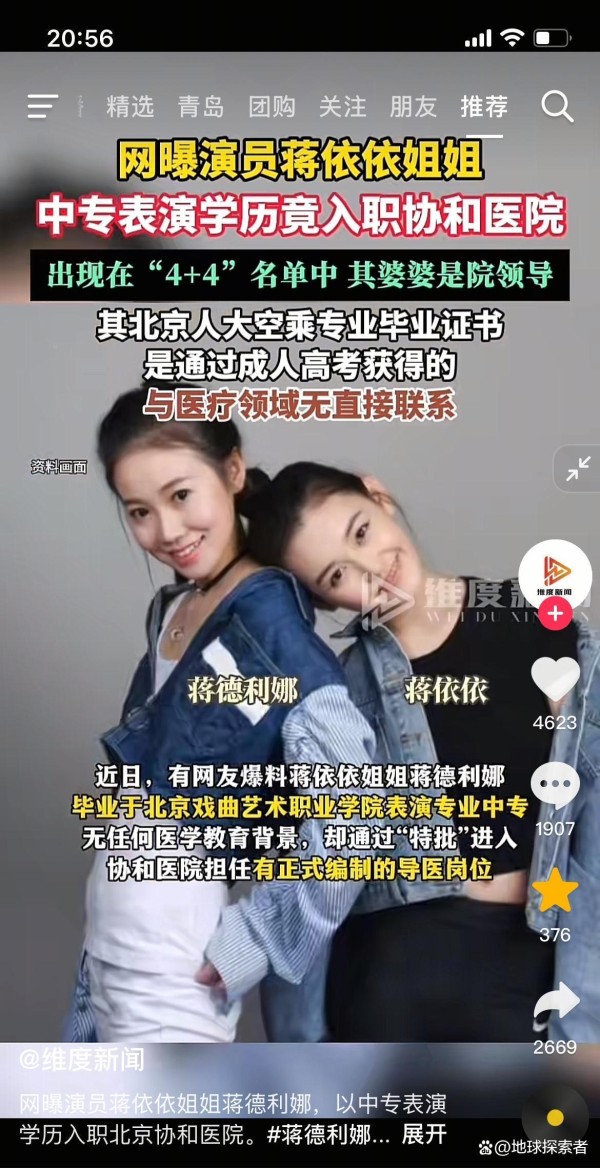This screenshot has height=1168, width=600.
Task: Open the comments
Action: point(555,787)
